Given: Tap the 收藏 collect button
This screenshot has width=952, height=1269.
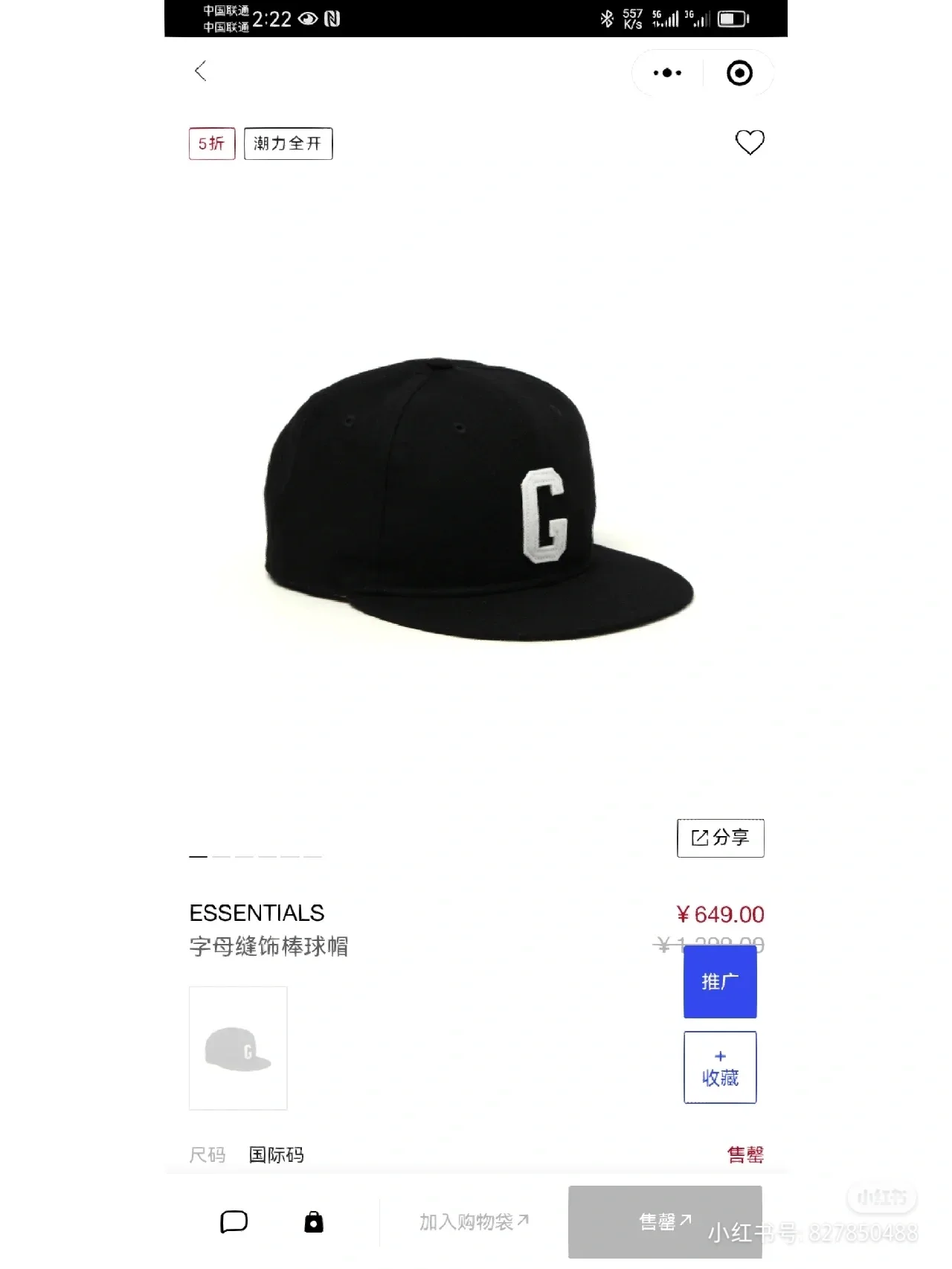Looking at the screenshot, I should click(720, 1067).
